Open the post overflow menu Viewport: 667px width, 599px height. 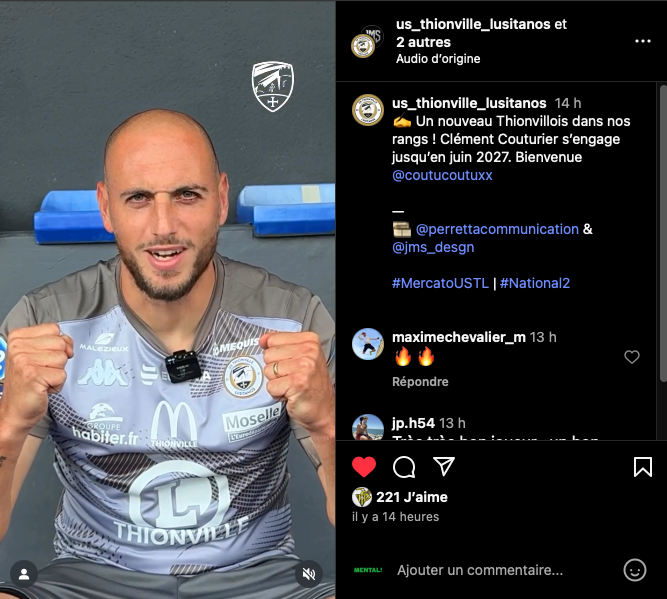tap(643, 42)
